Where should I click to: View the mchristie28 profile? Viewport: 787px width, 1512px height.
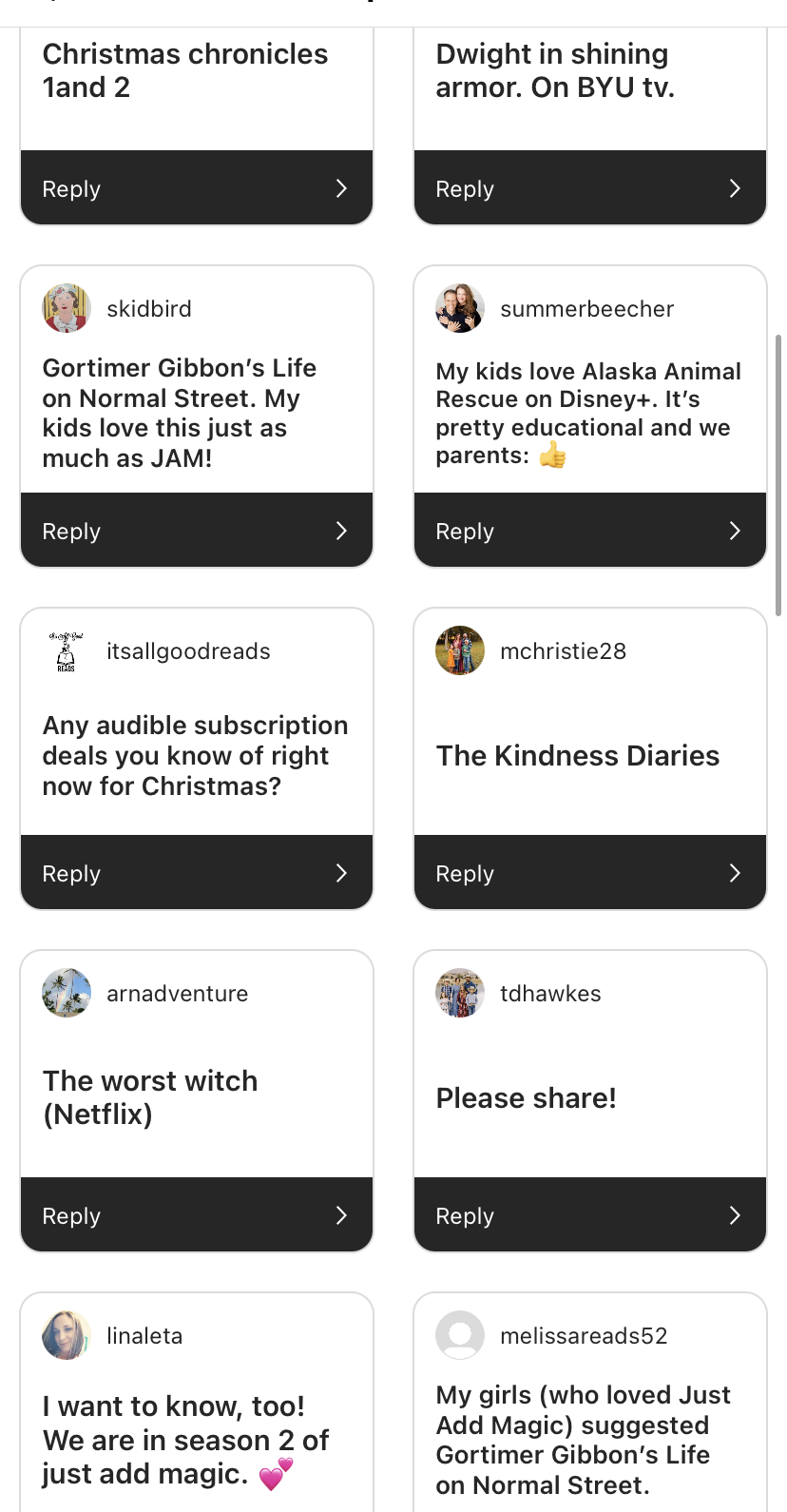click(x=563, y=651)
